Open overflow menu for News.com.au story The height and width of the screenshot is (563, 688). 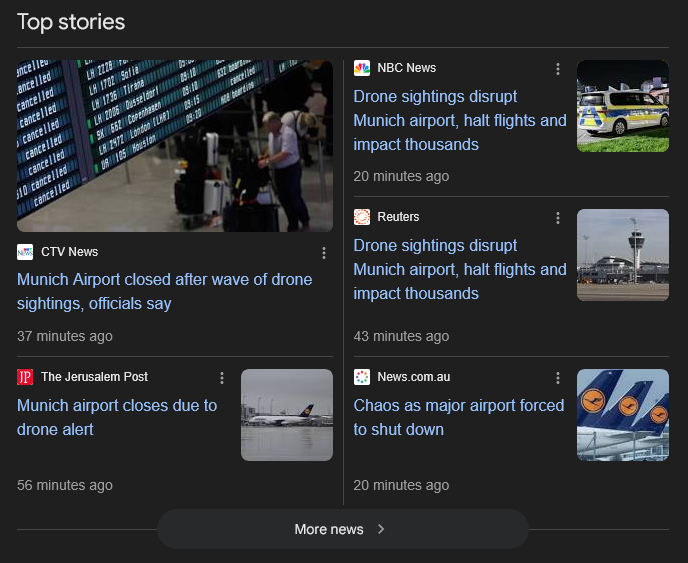pos(558,378)
